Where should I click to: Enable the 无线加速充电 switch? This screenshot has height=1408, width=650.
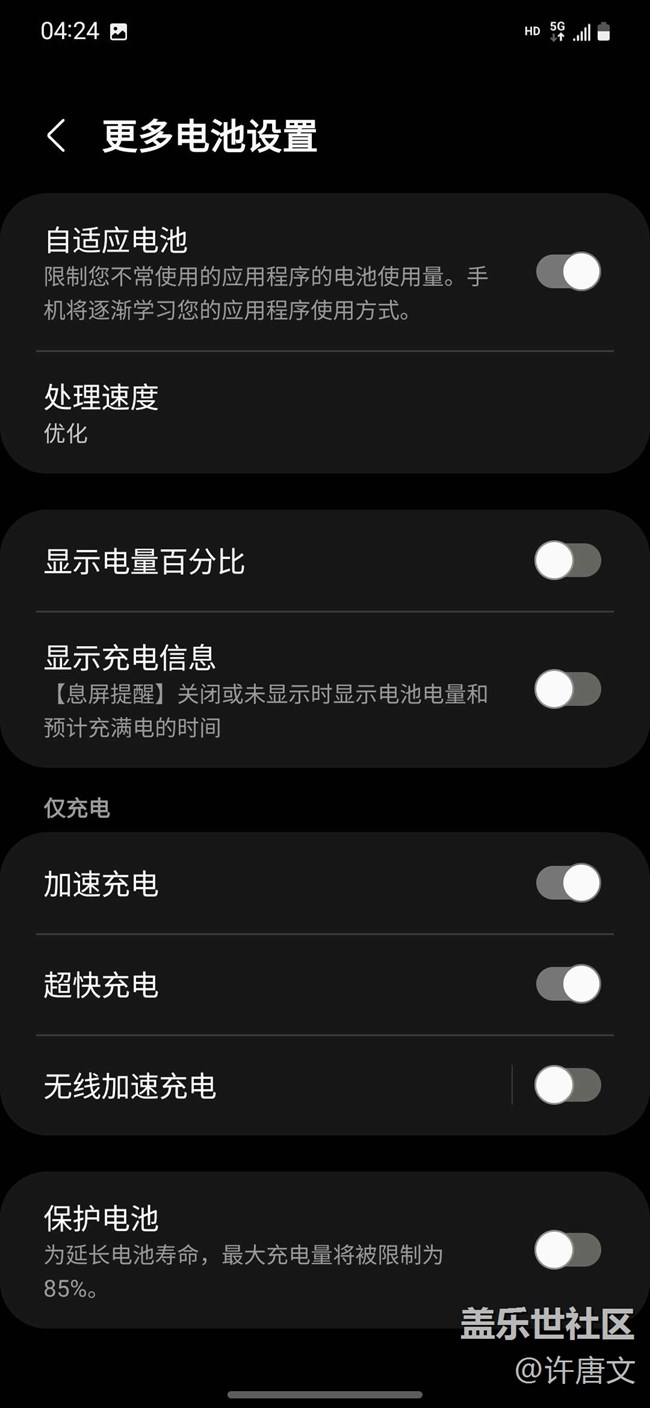tap(567, 1085)
